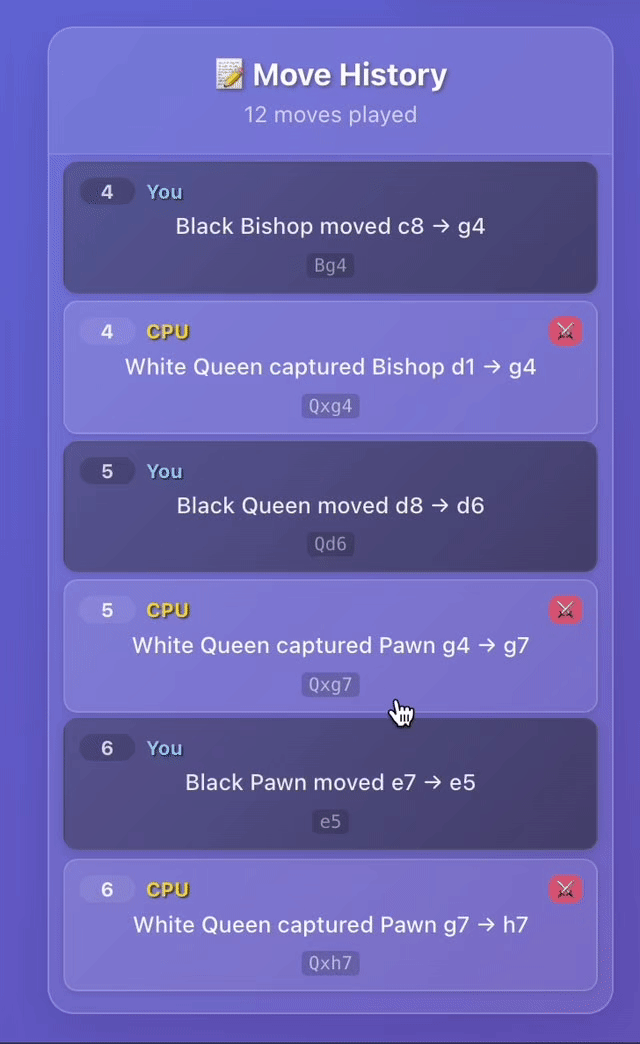The image size is (640, 1044).
Task: Select the Black Queen d8 to d6 move
Action: click(x=330, y=506)
